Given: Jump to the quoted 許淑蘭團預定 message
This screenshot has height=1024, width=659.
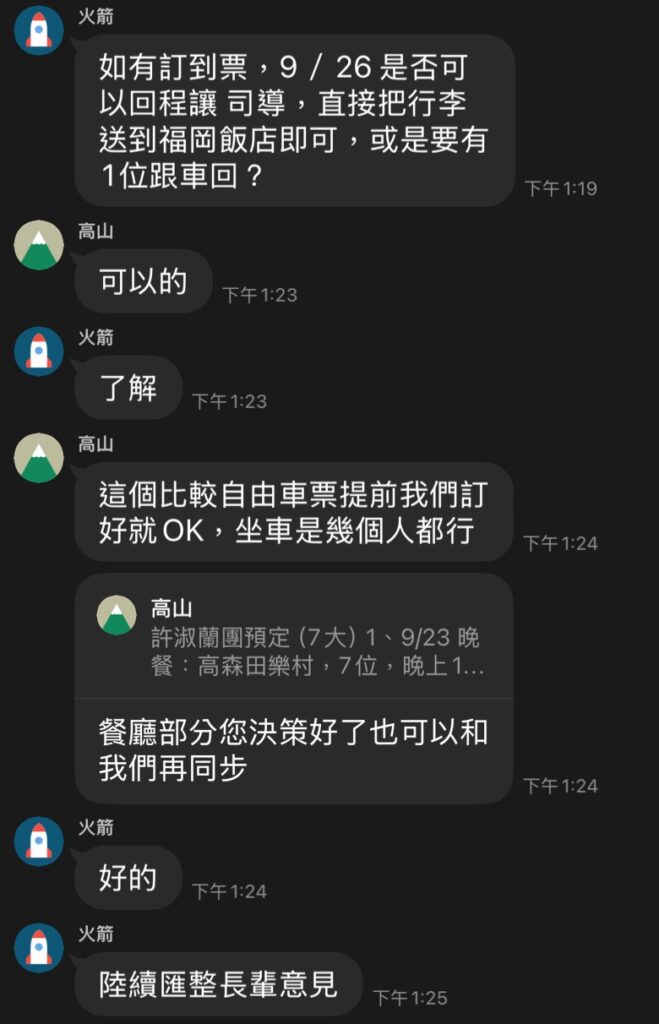Looking at the screenshot, I should tap(294, 637).
